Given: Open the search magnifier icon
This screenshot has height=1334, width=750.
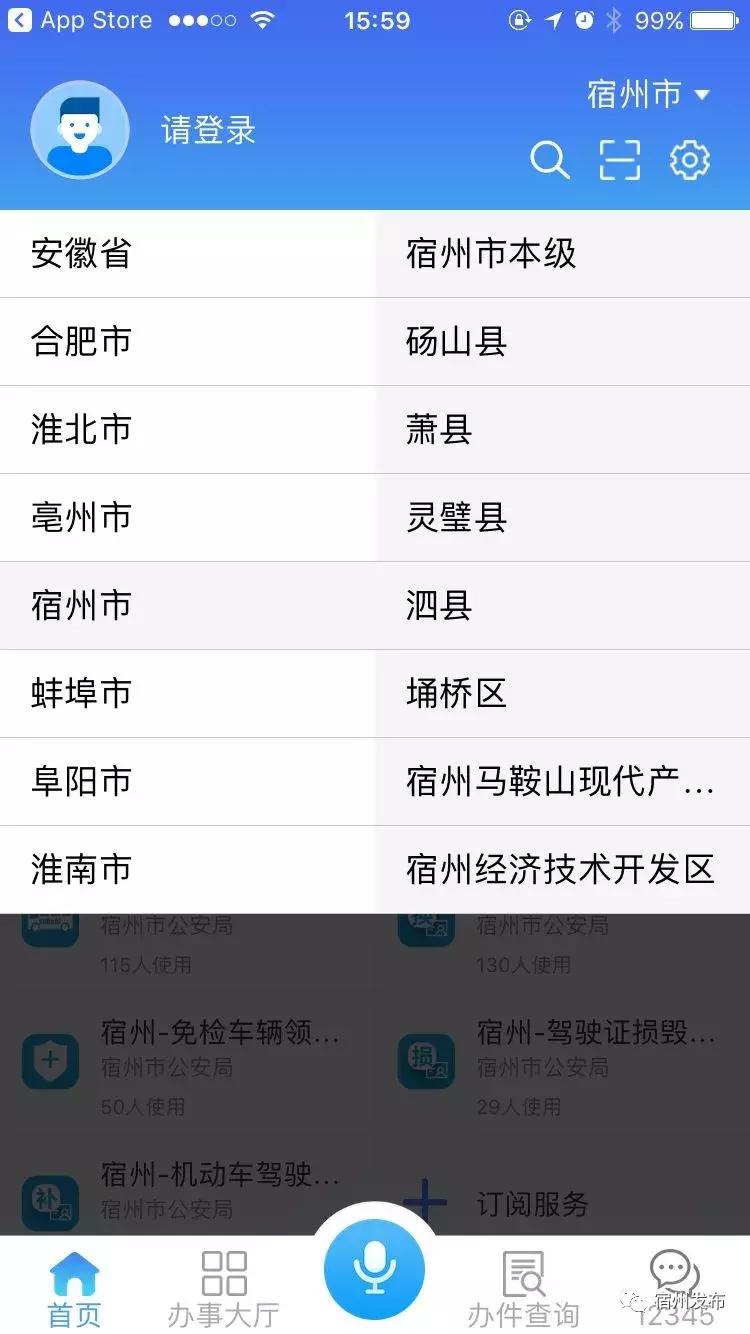Looking at the screenshot, I should 549,159.
